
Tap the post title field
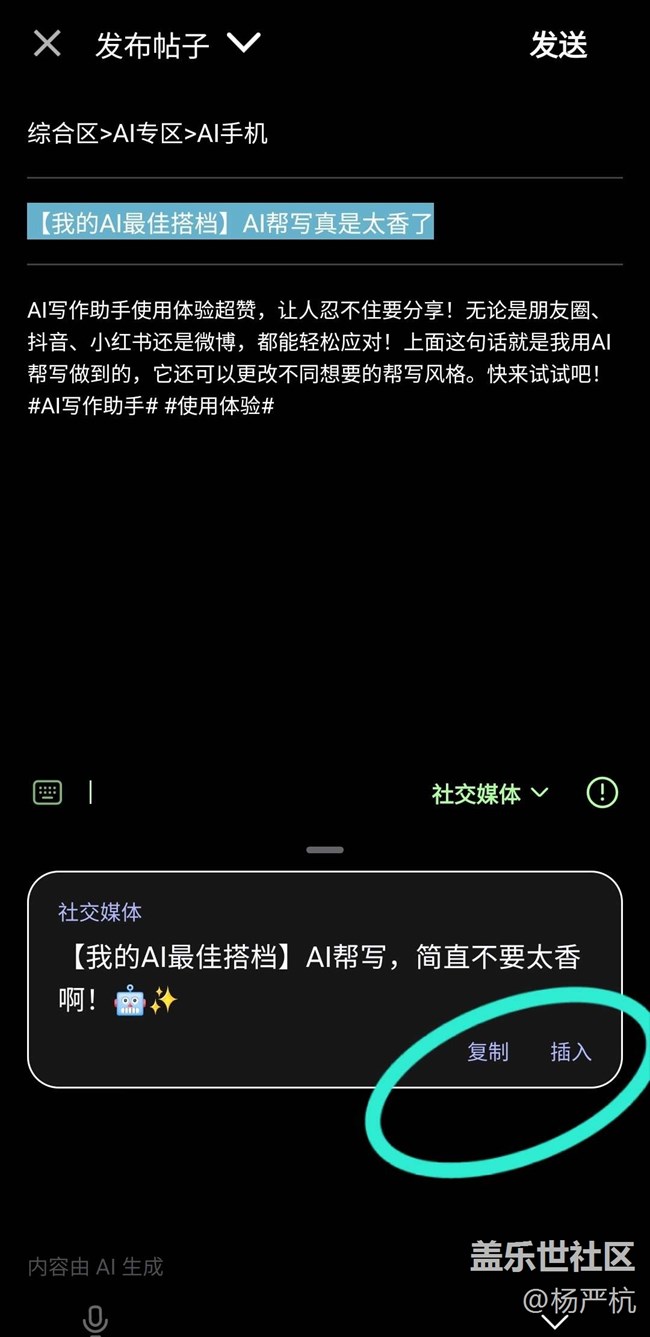coord(325,223)
